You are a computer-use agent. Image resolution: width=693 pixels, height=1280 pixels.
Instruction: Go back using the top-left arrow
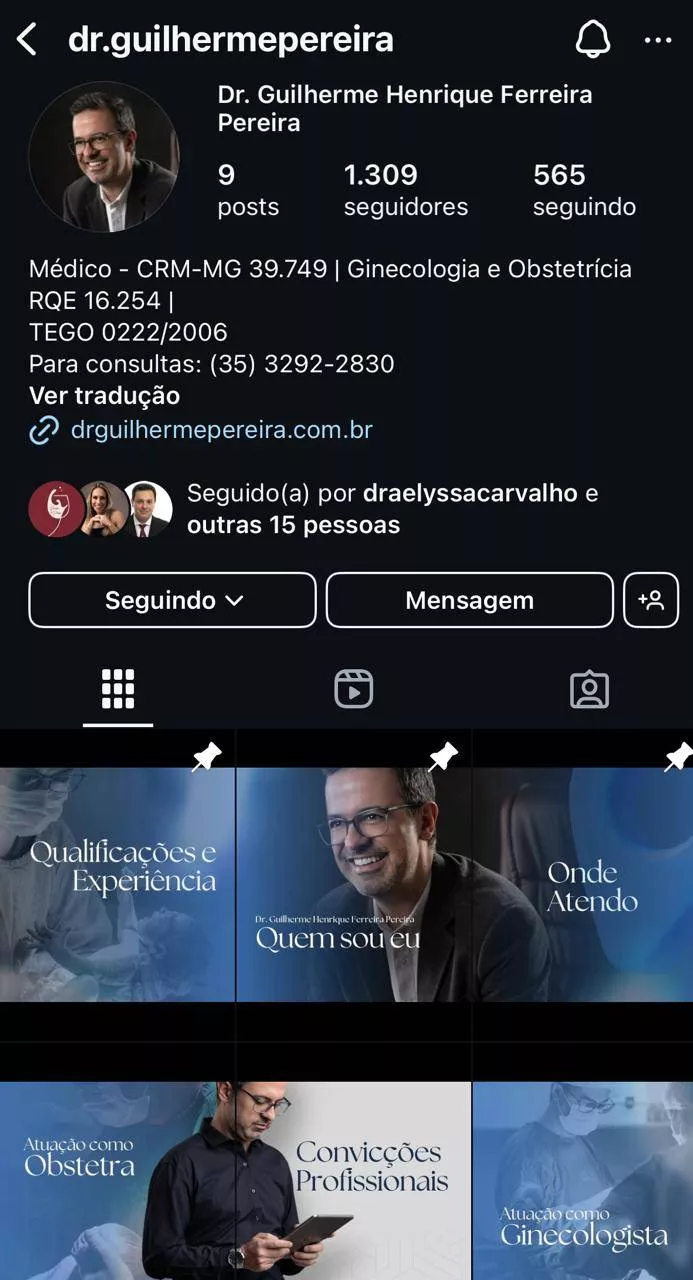(x=27, y=40)
